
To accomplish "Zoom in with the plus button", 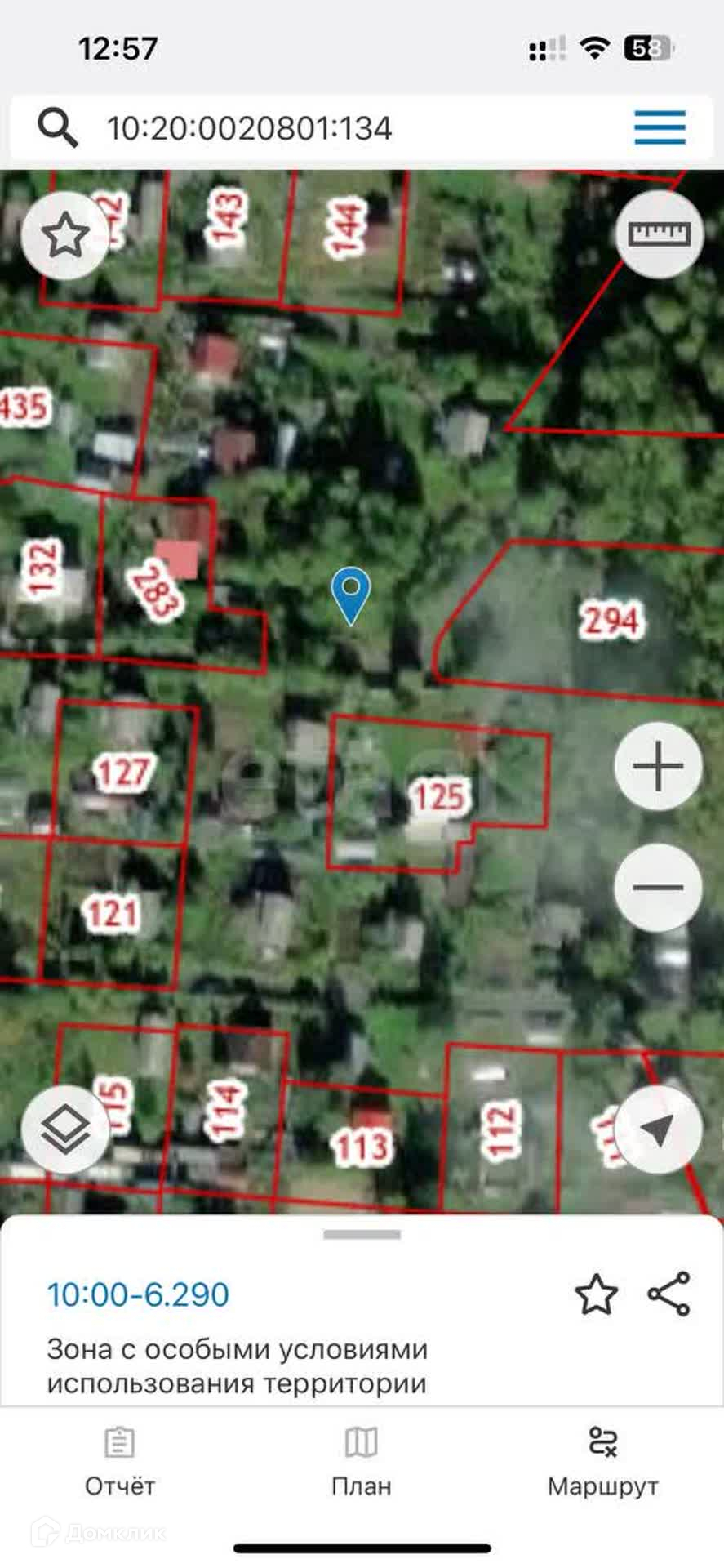I will 658,767.
